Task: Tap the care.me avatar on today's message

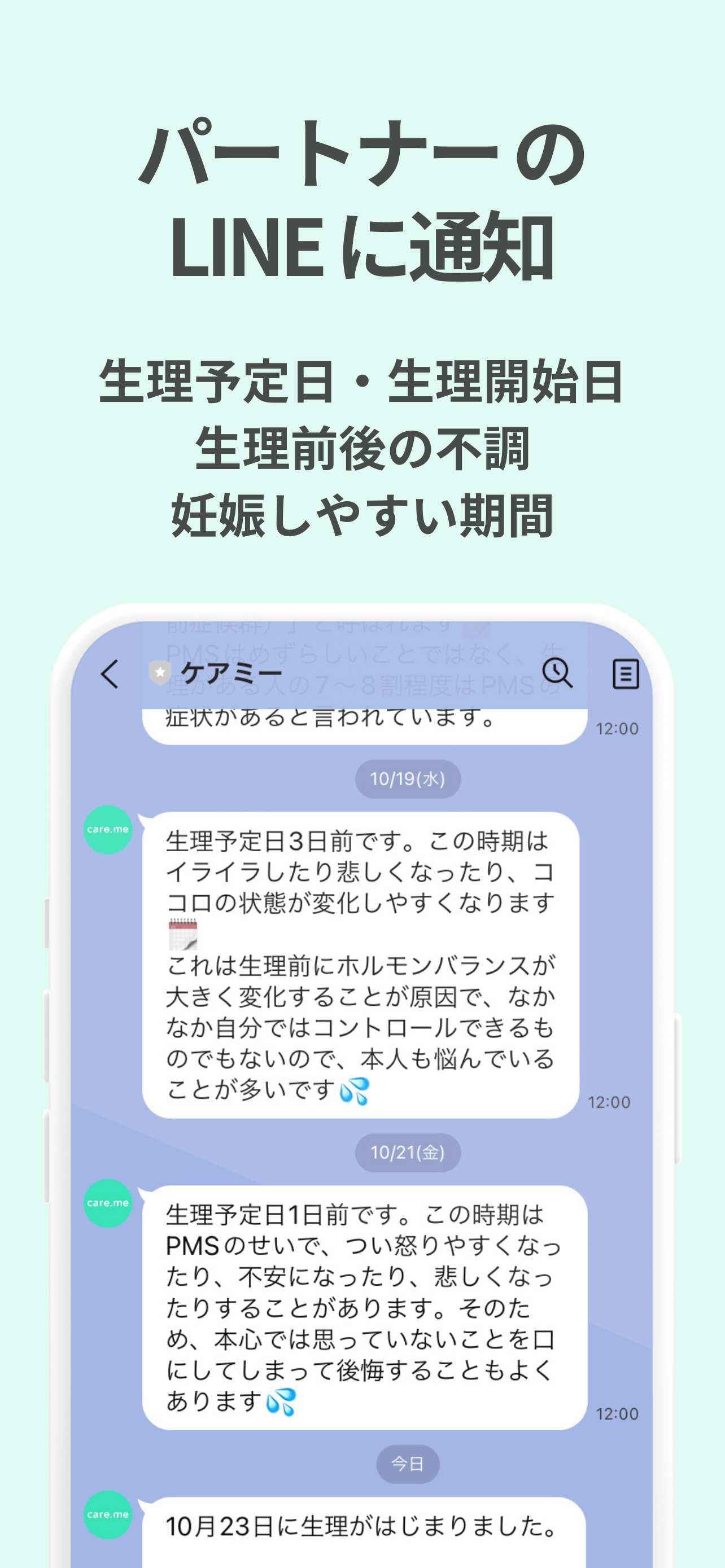Action: pos(108,1516)
